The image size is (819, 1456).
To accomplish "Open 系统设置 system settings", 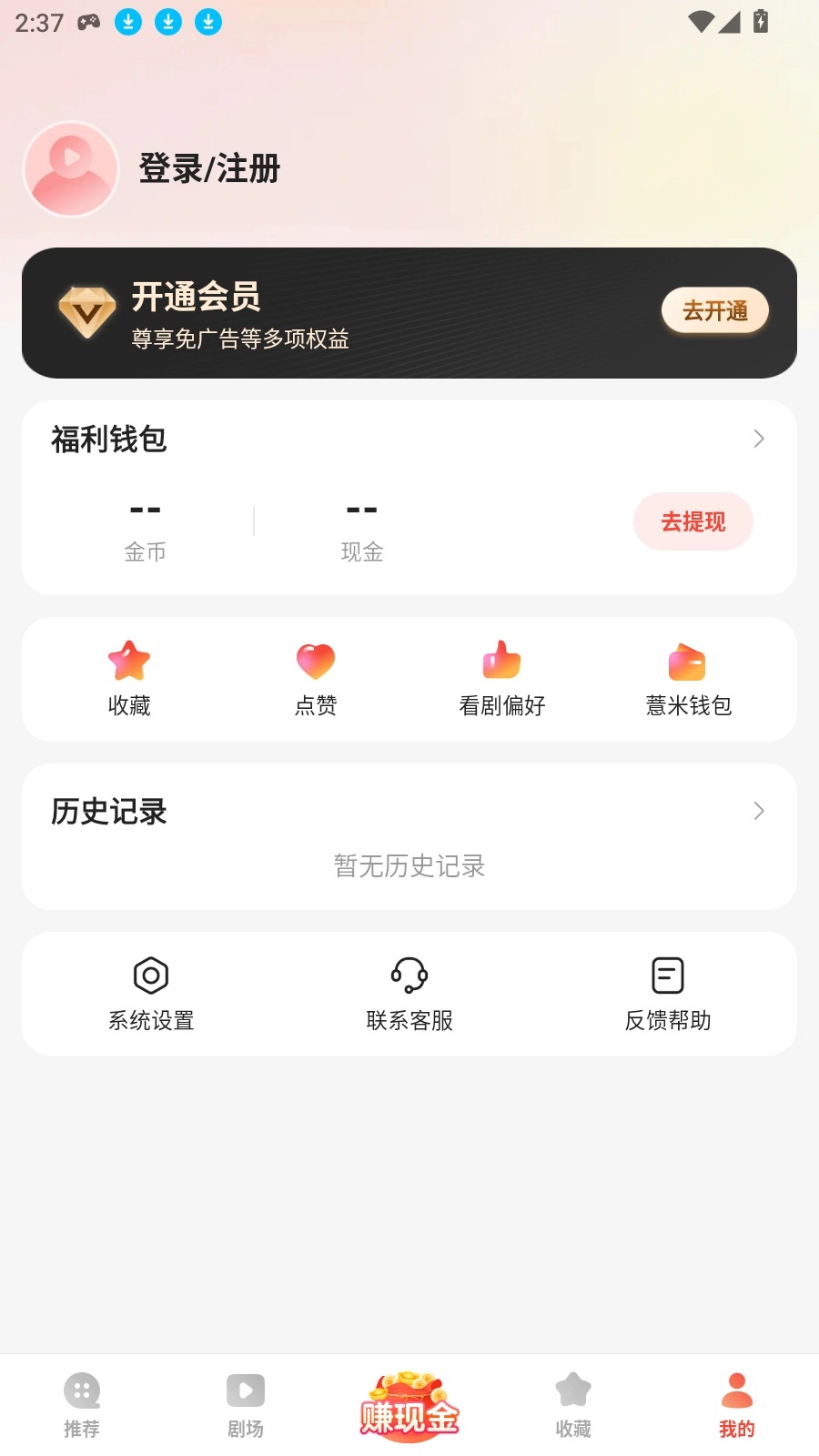I will pyautogui.click(x=151, y=994).
